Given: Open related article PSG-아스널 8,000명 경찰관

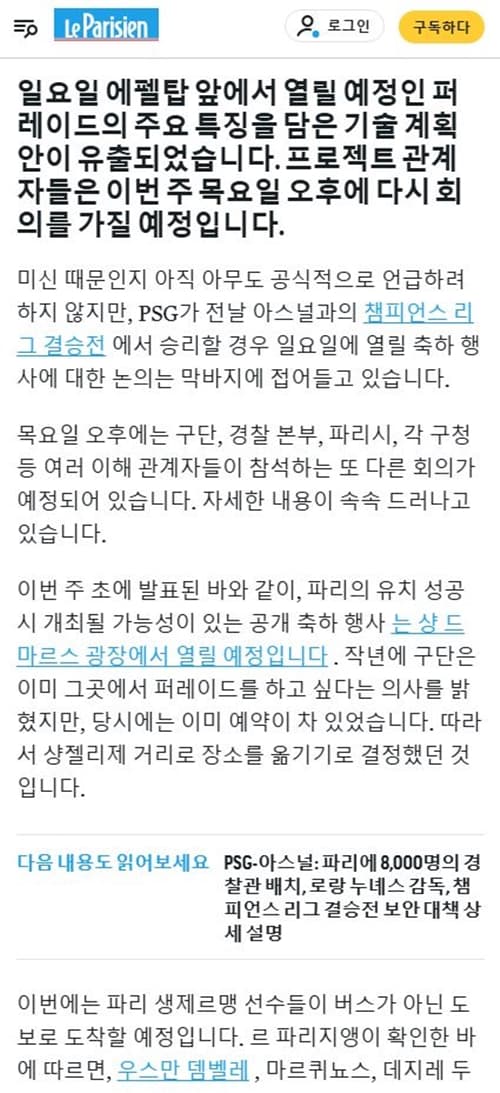Looking at the screenshot, I should point(351,897).
